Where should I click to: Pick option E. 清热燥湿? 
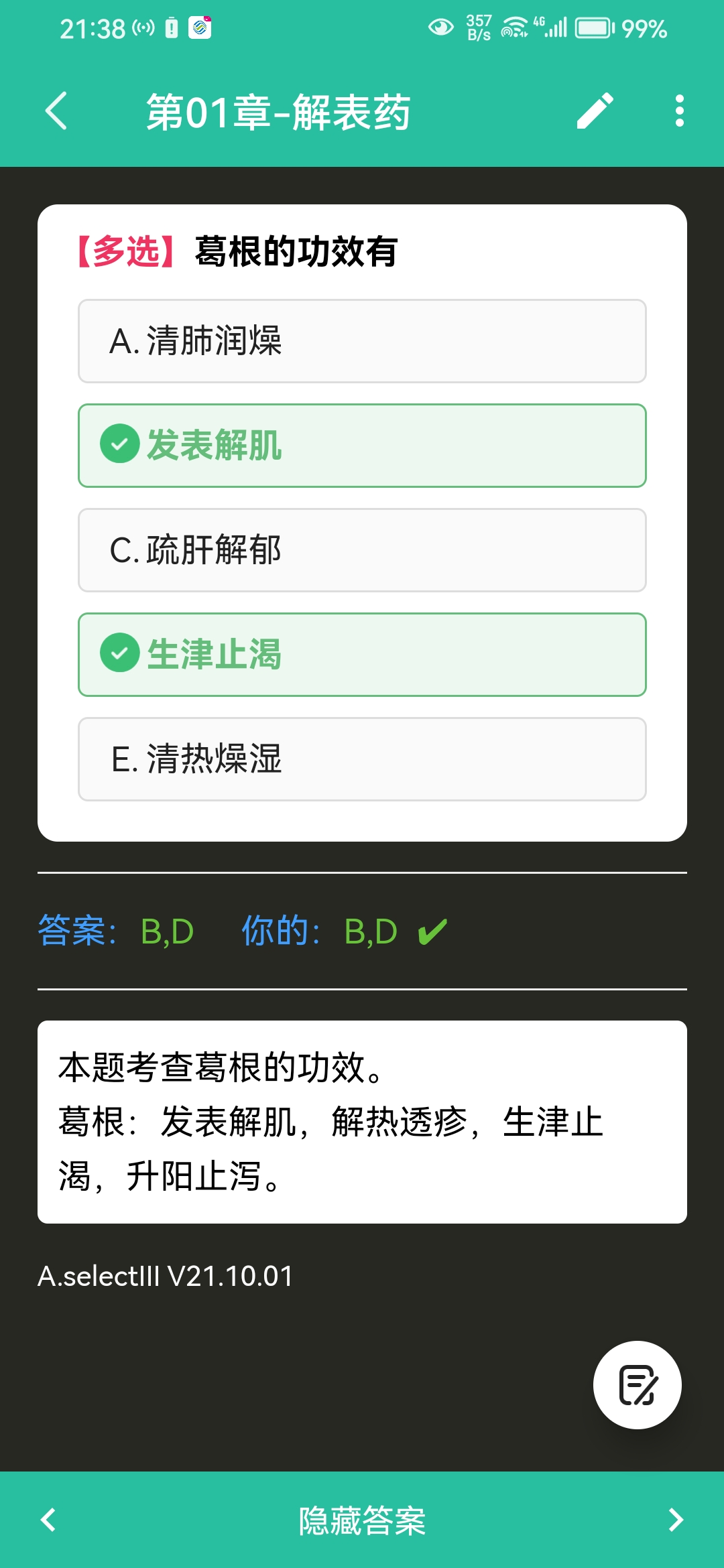(x=362, y=759)
